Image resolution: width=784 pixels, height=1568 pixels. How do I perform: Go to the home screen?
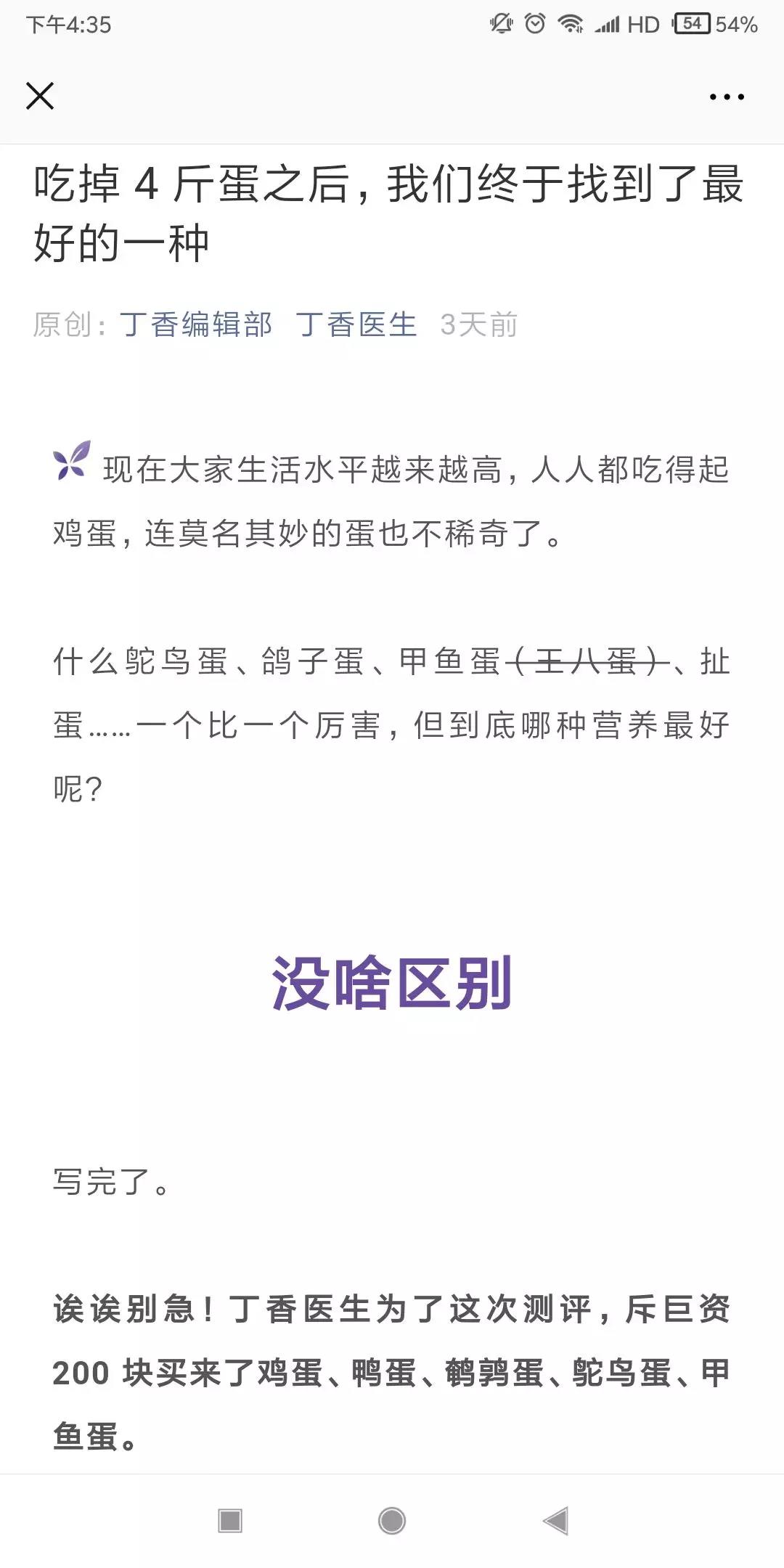click(392, 1520)
